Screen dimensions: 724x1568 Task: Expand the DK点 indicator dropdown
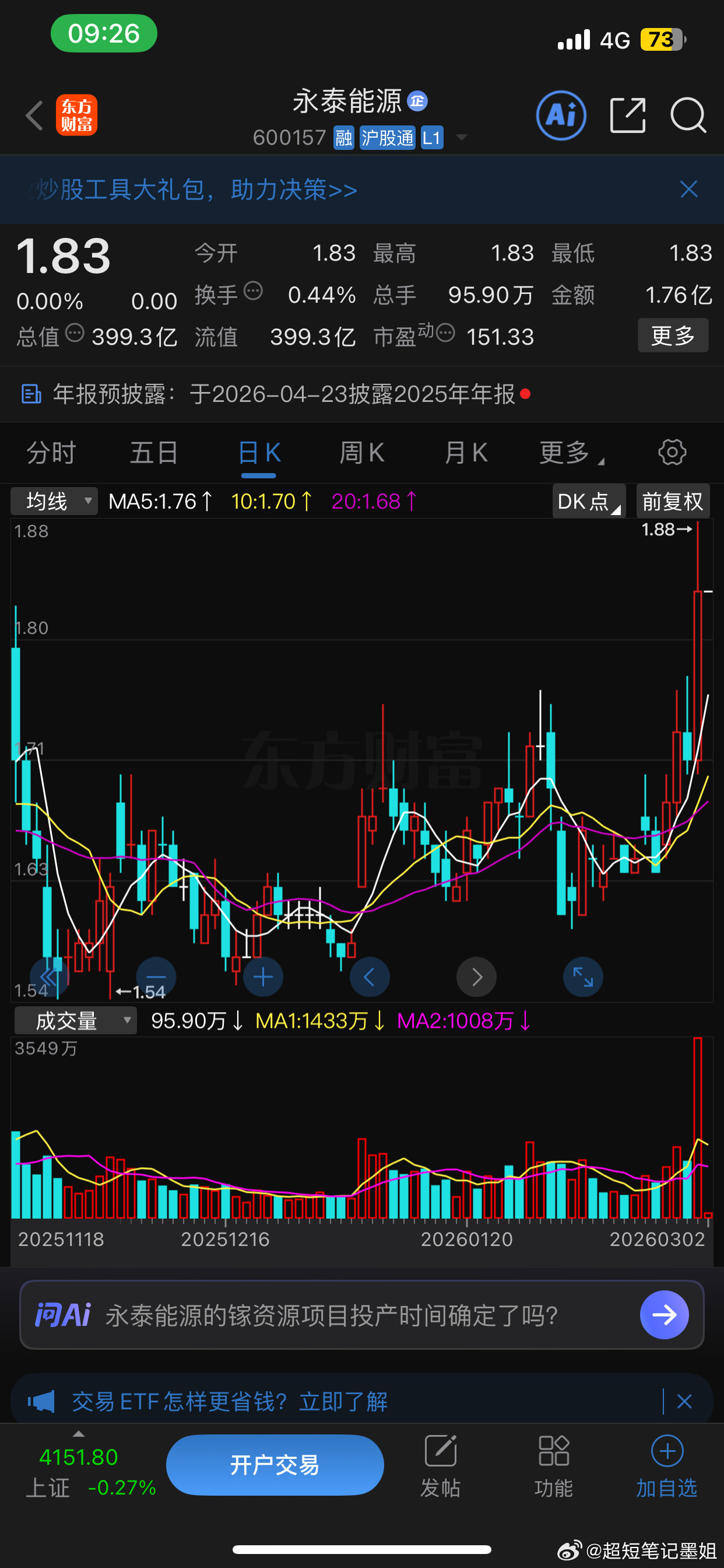(x=587, y=501)
